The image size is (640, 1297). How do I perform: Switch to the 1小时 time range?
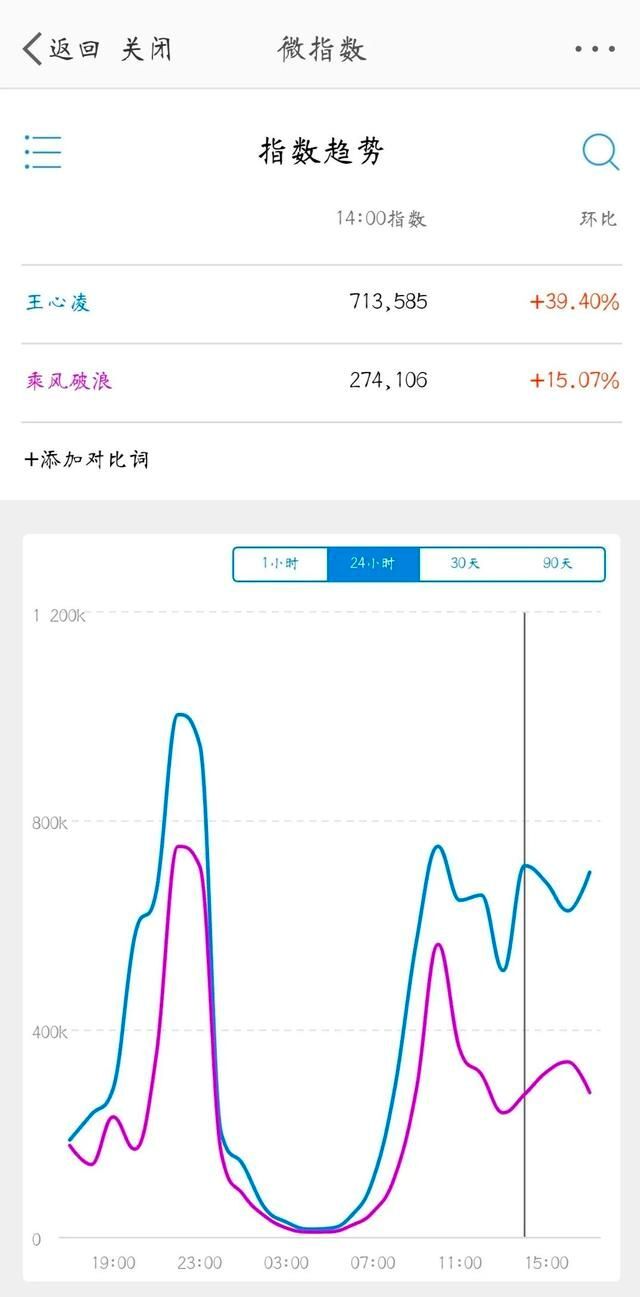point(280,564)
